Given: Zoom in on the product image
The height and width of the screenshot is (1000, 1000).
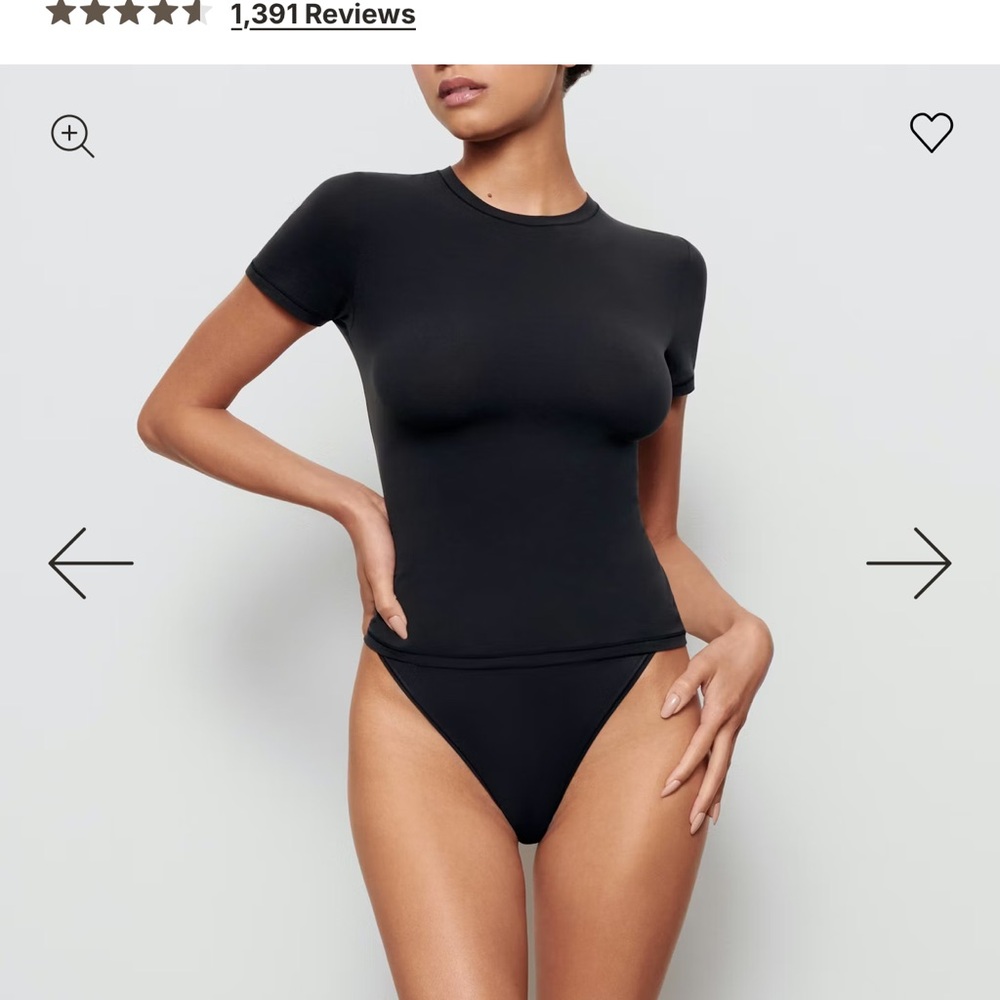Looking at the screenshot, I should [72, 136].
